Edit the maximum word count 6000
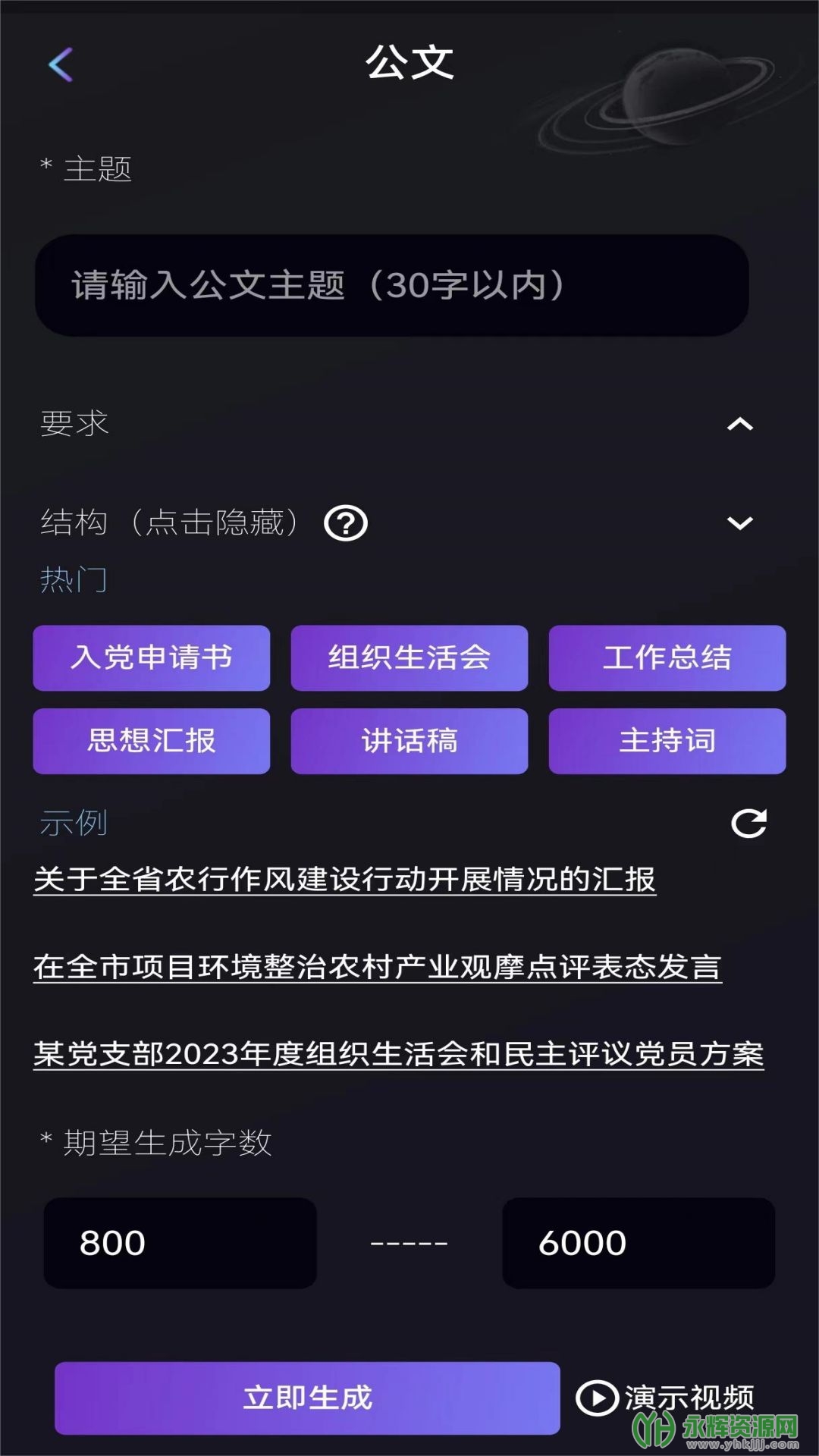This screenshot has width=819, height=1456. tap(639, 1243)
